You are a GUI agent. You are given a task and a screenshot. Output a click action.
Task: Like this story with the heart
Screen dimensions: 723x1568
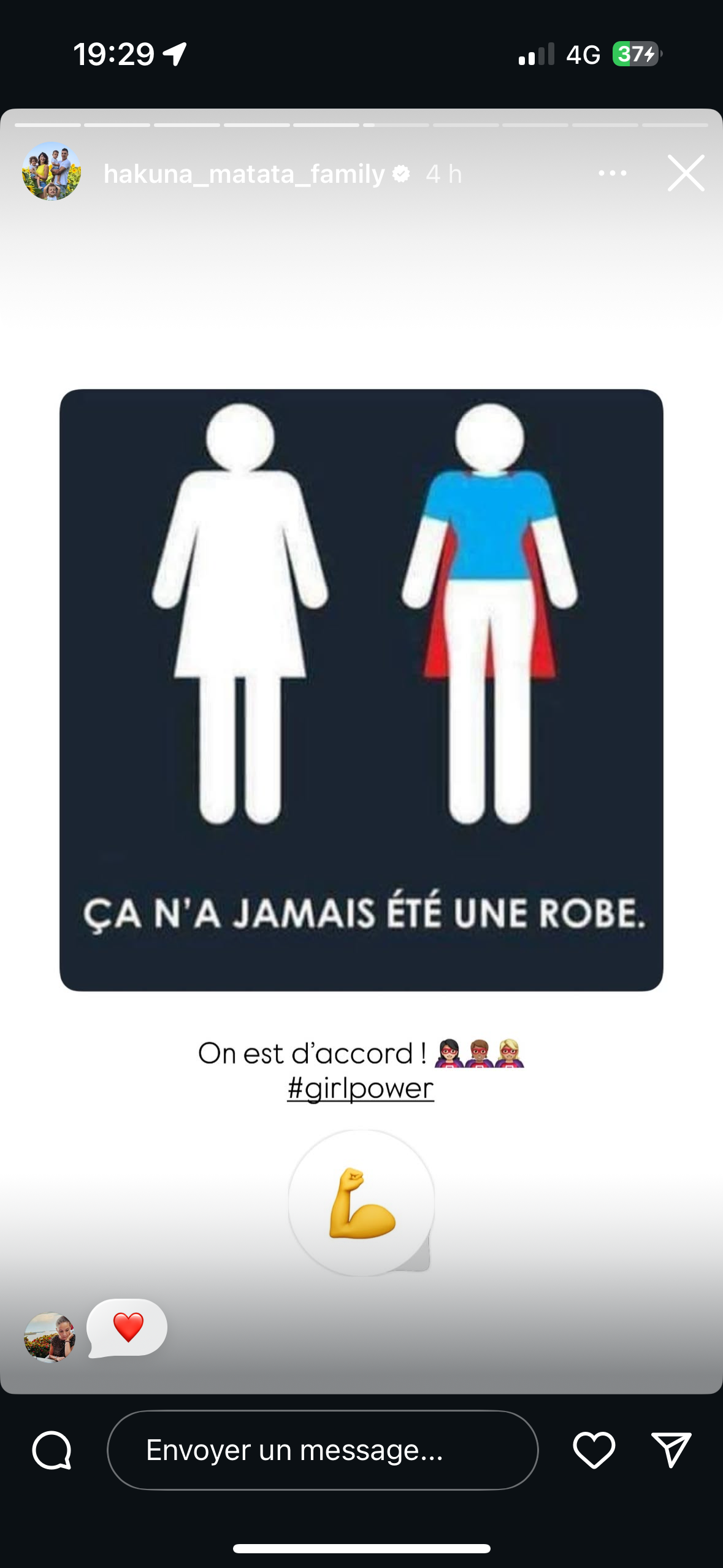594,1450
